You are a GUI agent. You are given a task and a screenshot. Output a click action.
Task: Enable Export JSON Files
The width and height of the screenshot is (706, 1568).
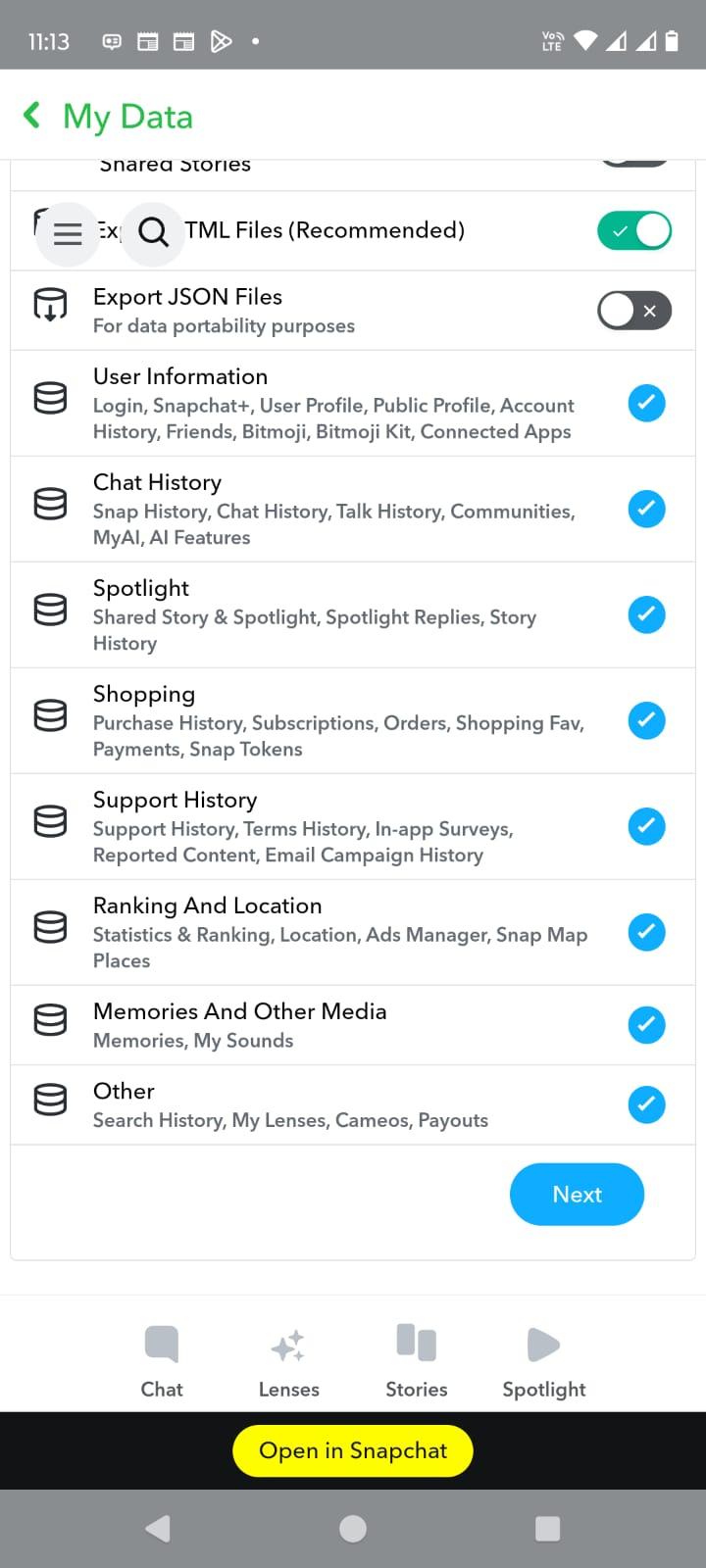[x=633, y=311]
